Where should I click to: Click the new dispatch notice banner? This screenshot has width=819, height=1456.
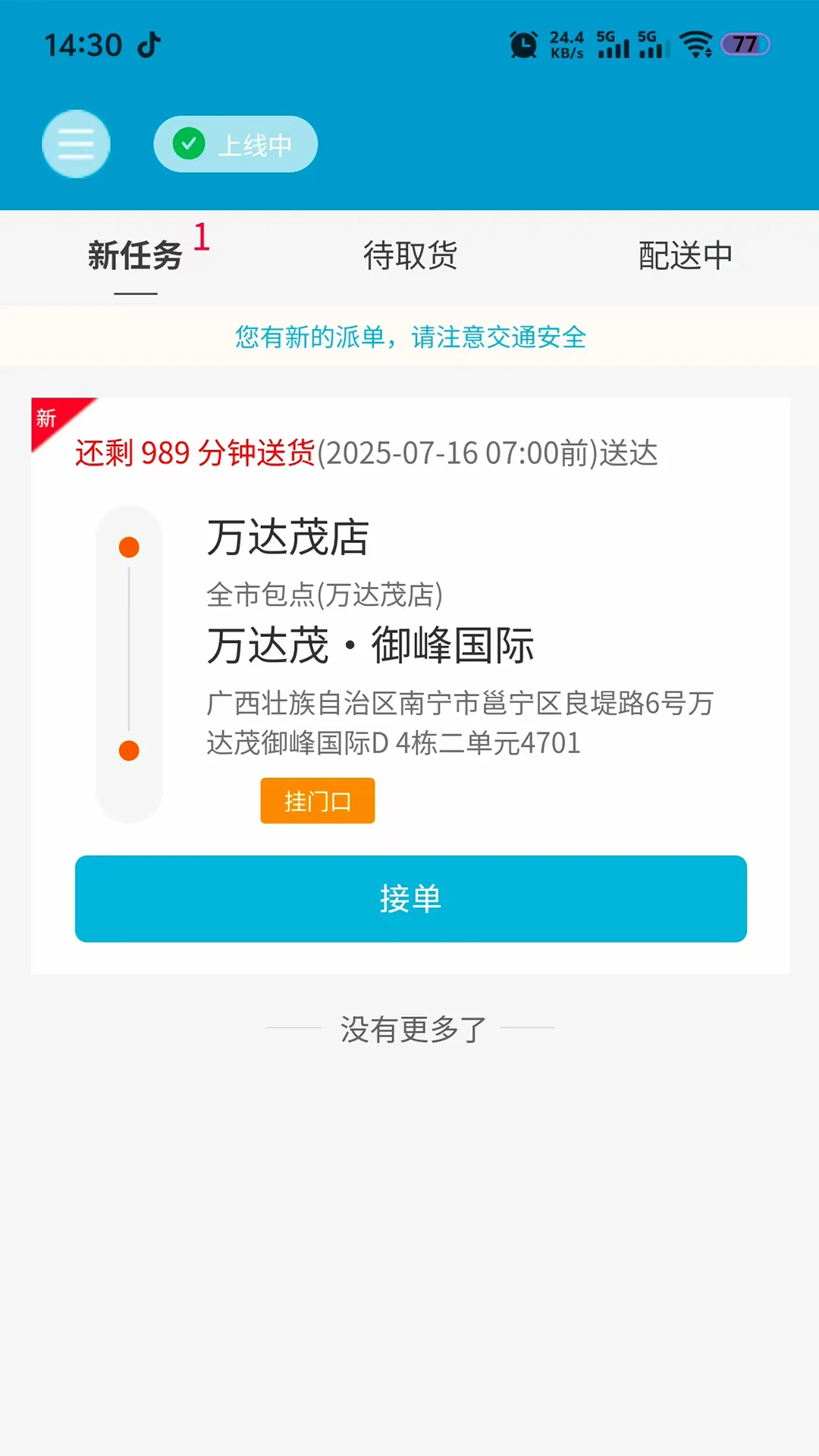coord(409,337)
